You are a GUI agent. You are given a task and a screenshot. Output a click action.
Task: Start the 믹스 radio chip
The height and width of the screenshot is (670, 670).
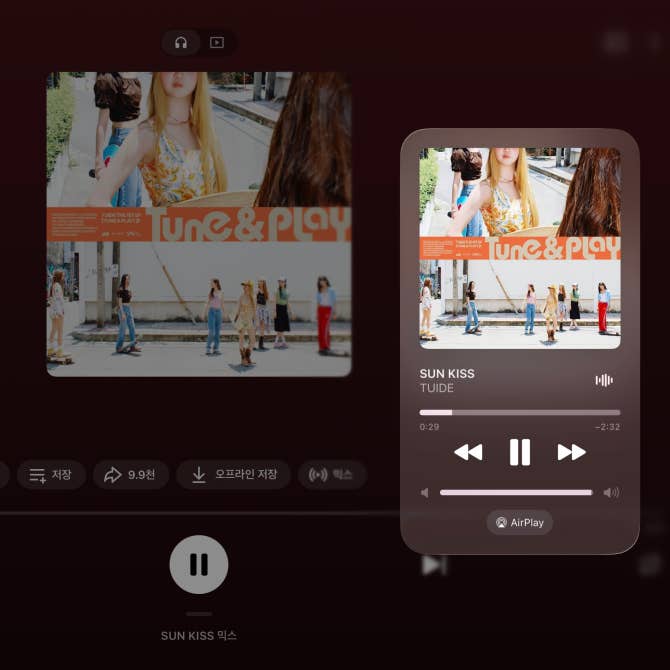332,474
